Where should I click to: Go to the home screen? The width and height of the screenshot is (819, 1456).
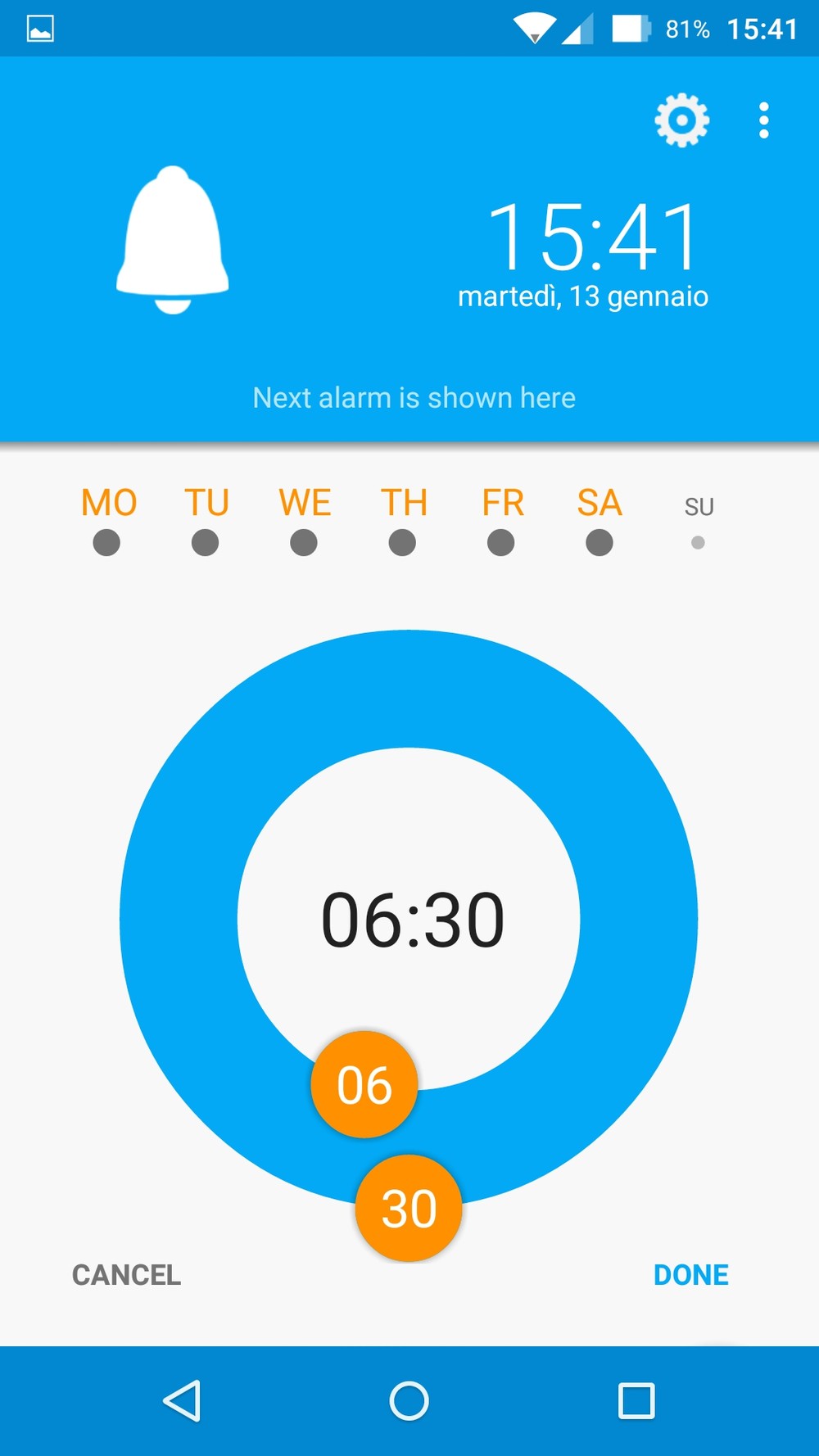pos(409,1400)
